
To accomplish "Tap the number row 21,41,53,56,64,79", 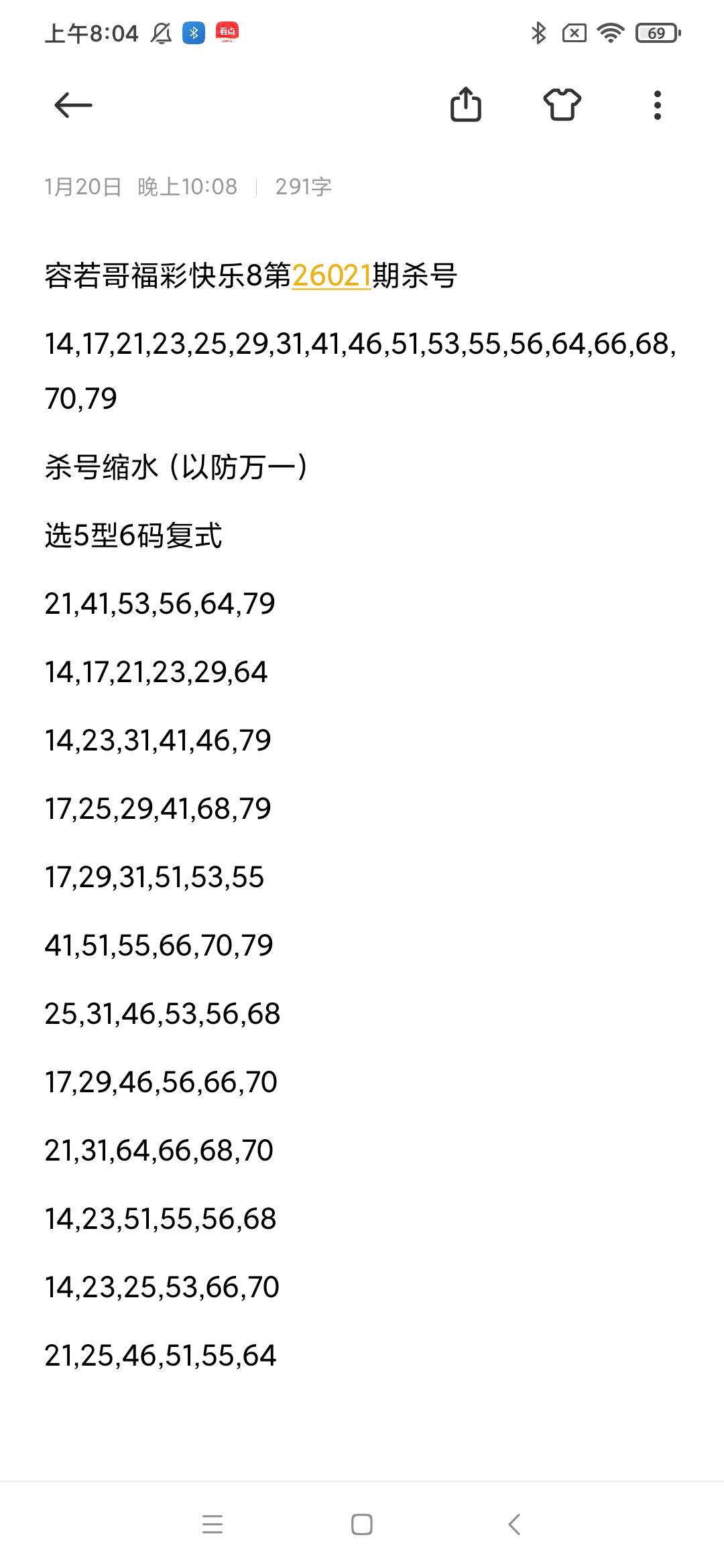I will click(160, 604).
